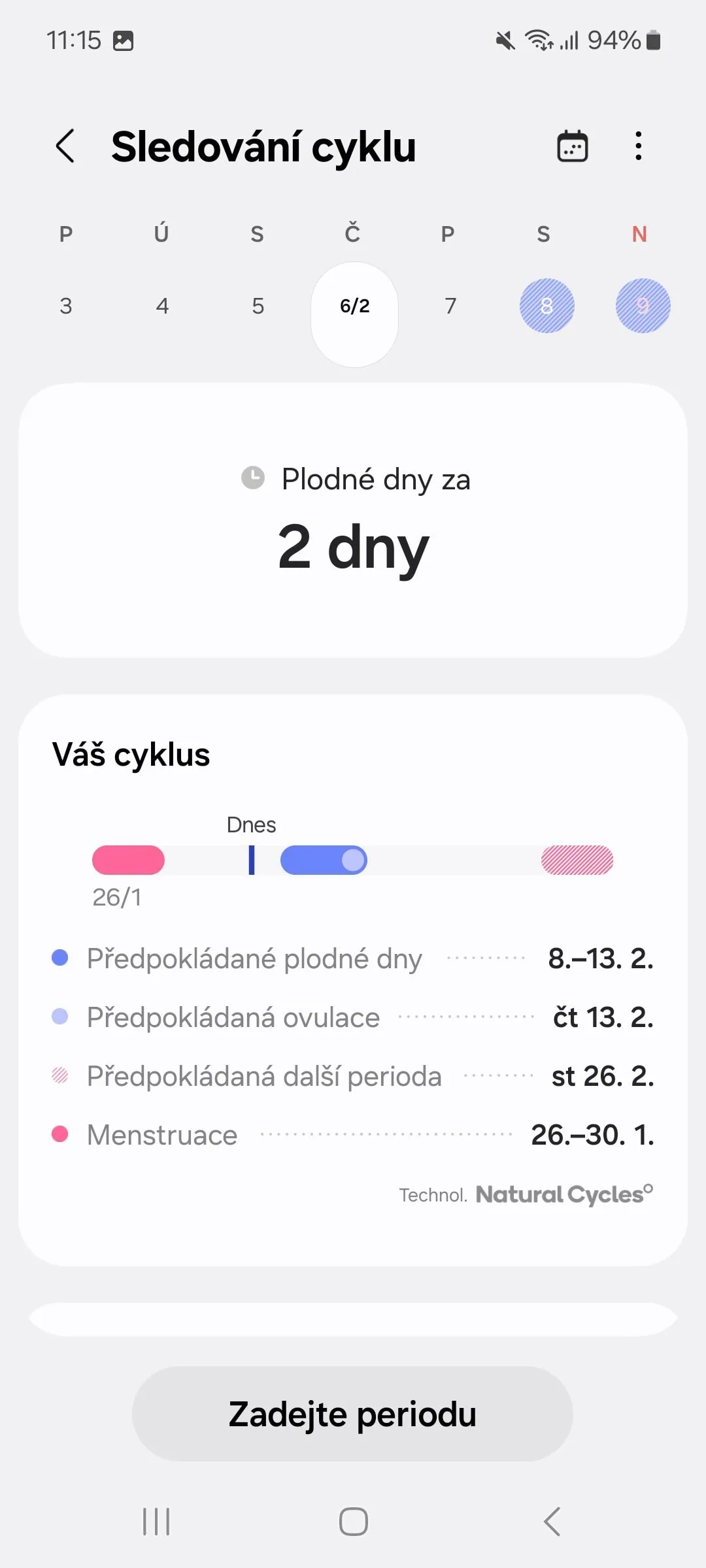The image size is (706, 1568).
Task: Go to the home screen
Action: [353, 1522]
